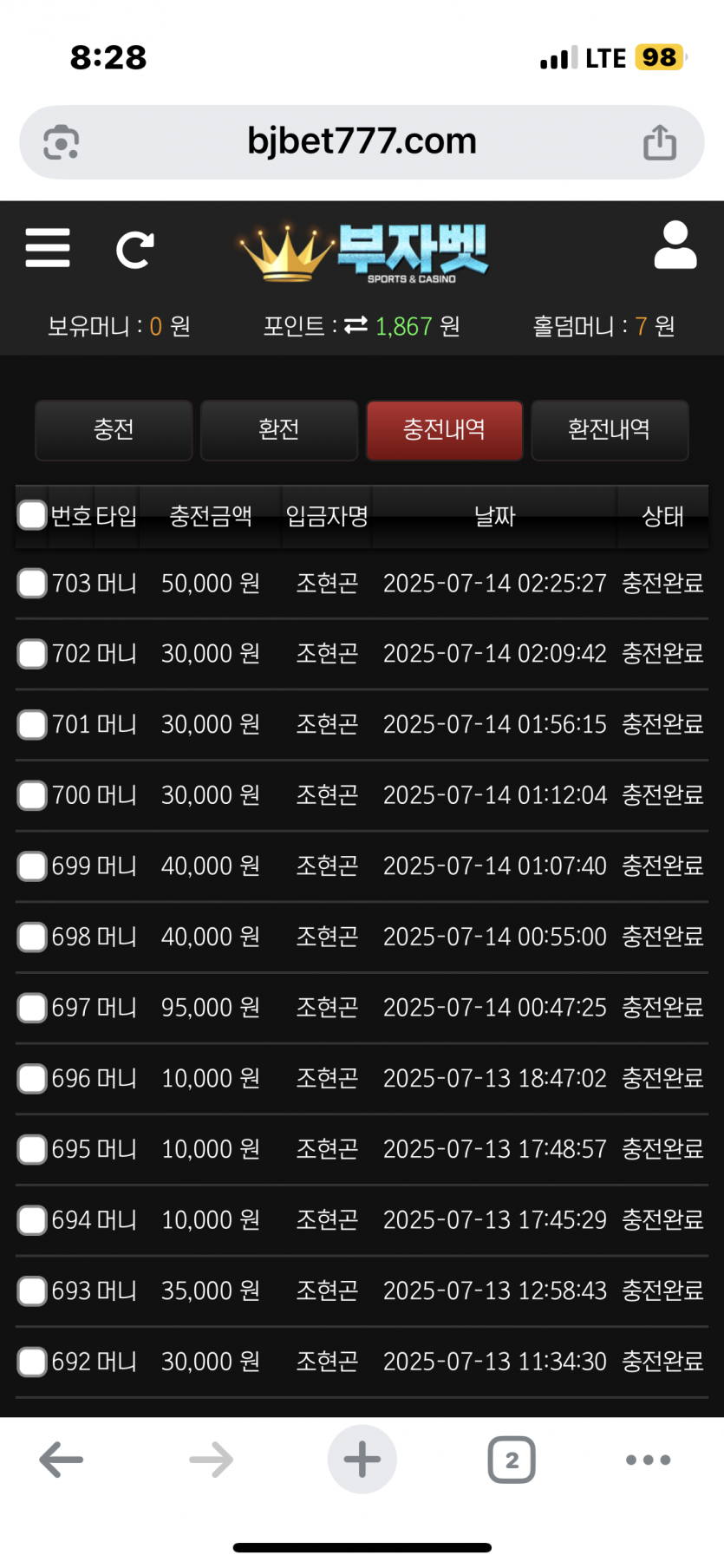Switch to the 충전 tab
This screenshot has width=724, height=1568.
pyautogui.click(x=114, y=429)
